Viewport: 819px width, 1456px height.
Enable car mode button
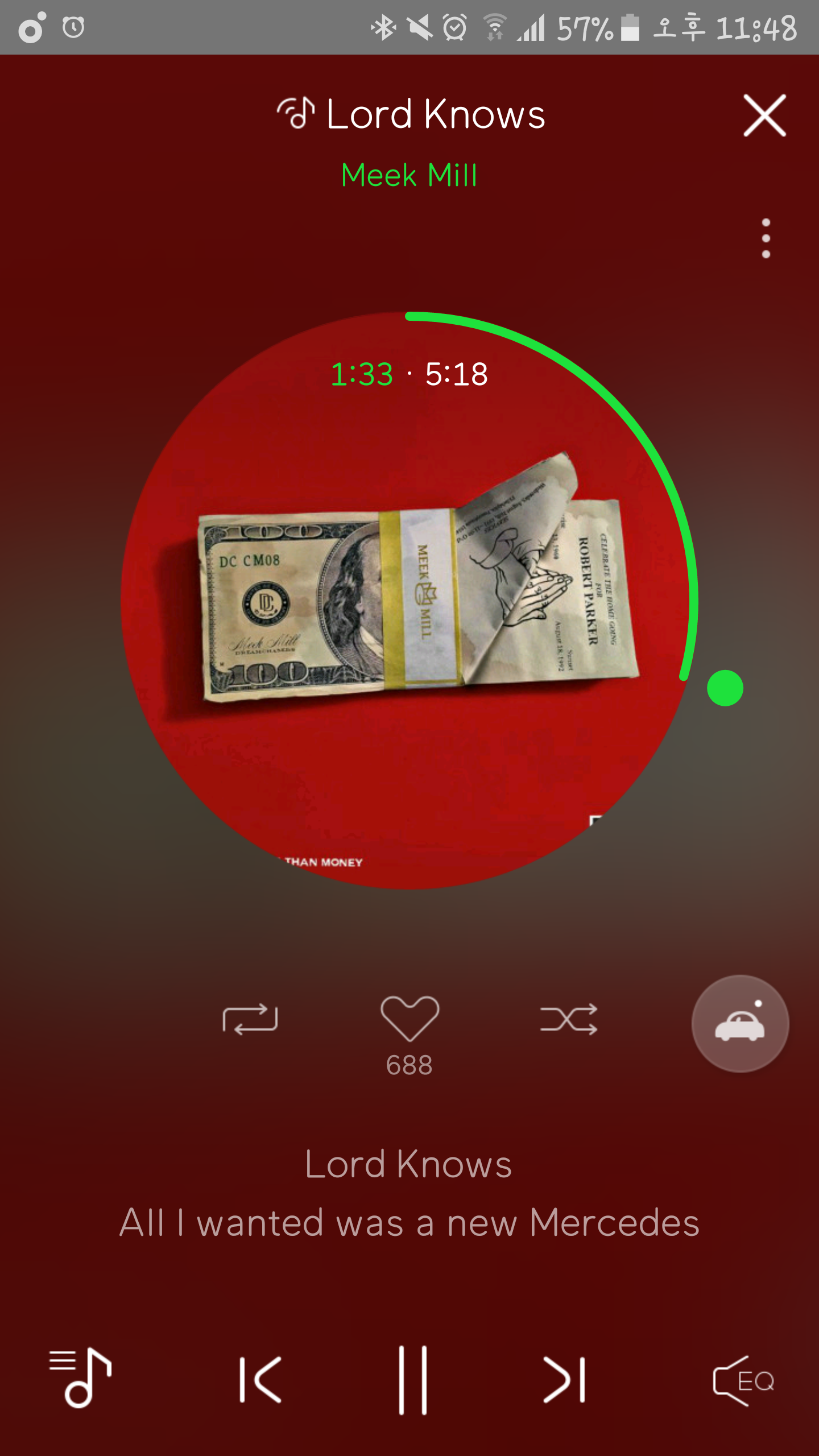coord(740,1024)
